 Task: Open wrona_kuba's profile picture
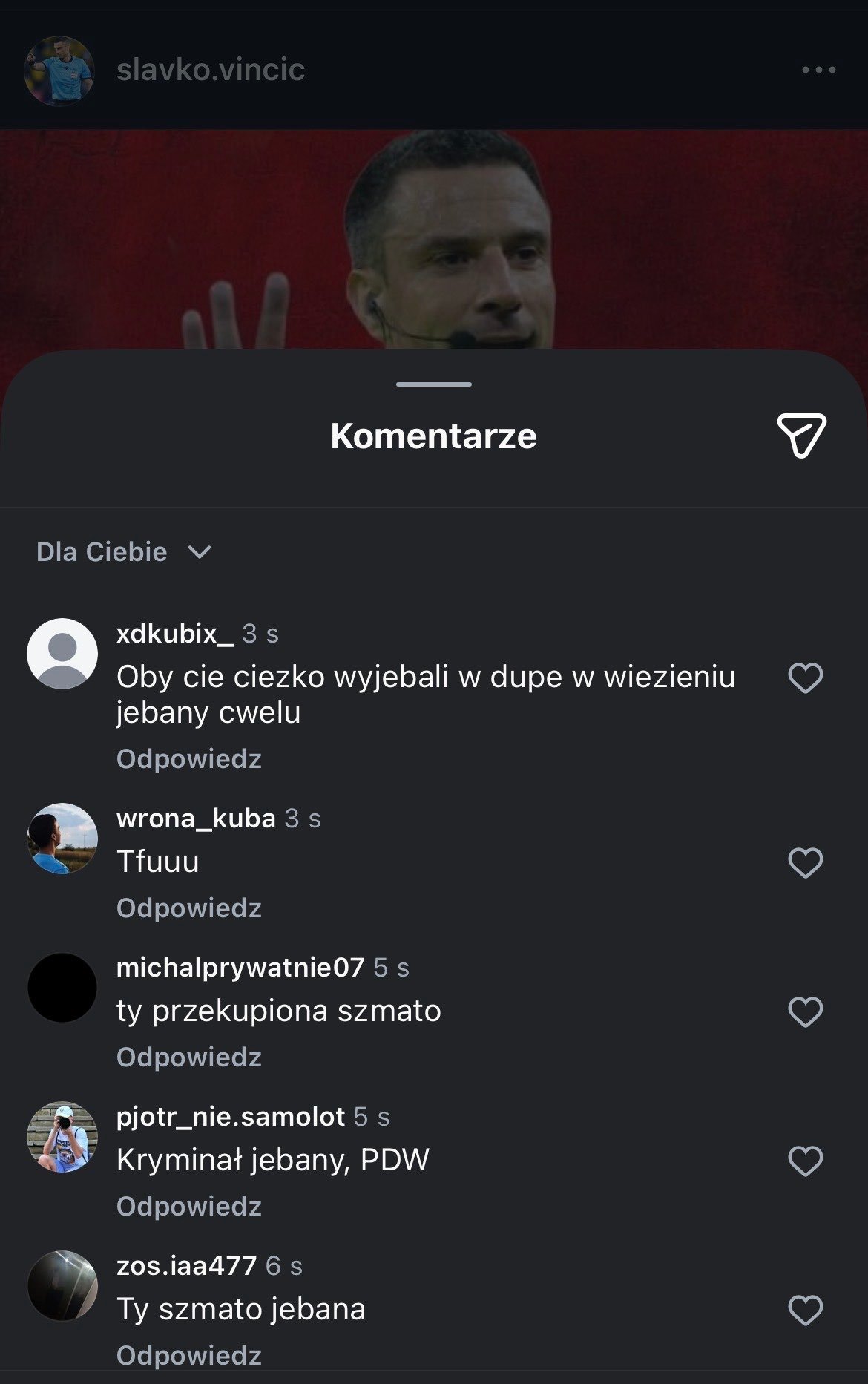tap(62, 839)
